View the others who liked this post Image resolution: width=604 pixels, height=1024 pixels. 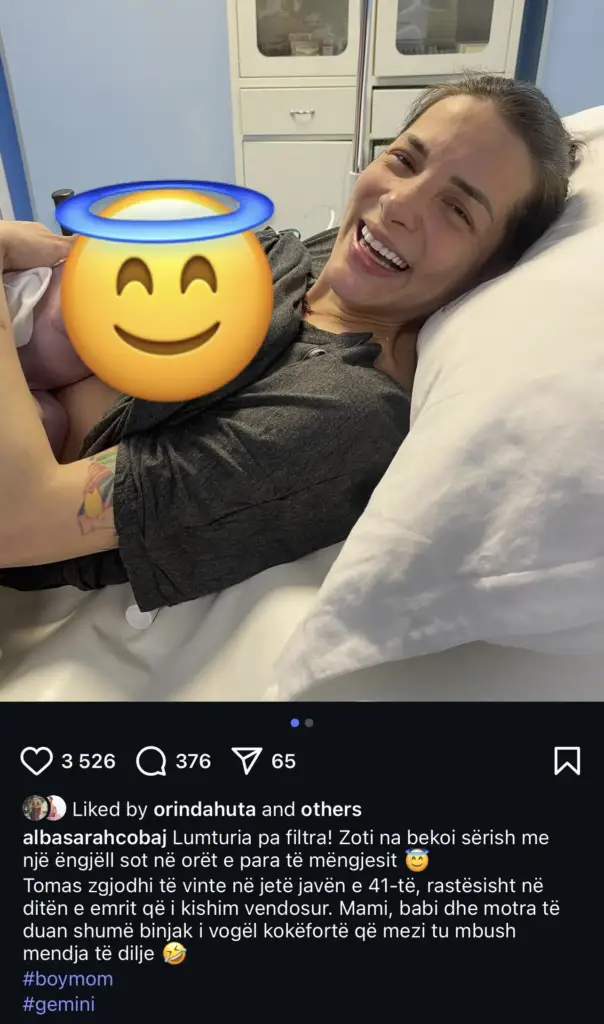pyautogui.click(x=331, y=809)
